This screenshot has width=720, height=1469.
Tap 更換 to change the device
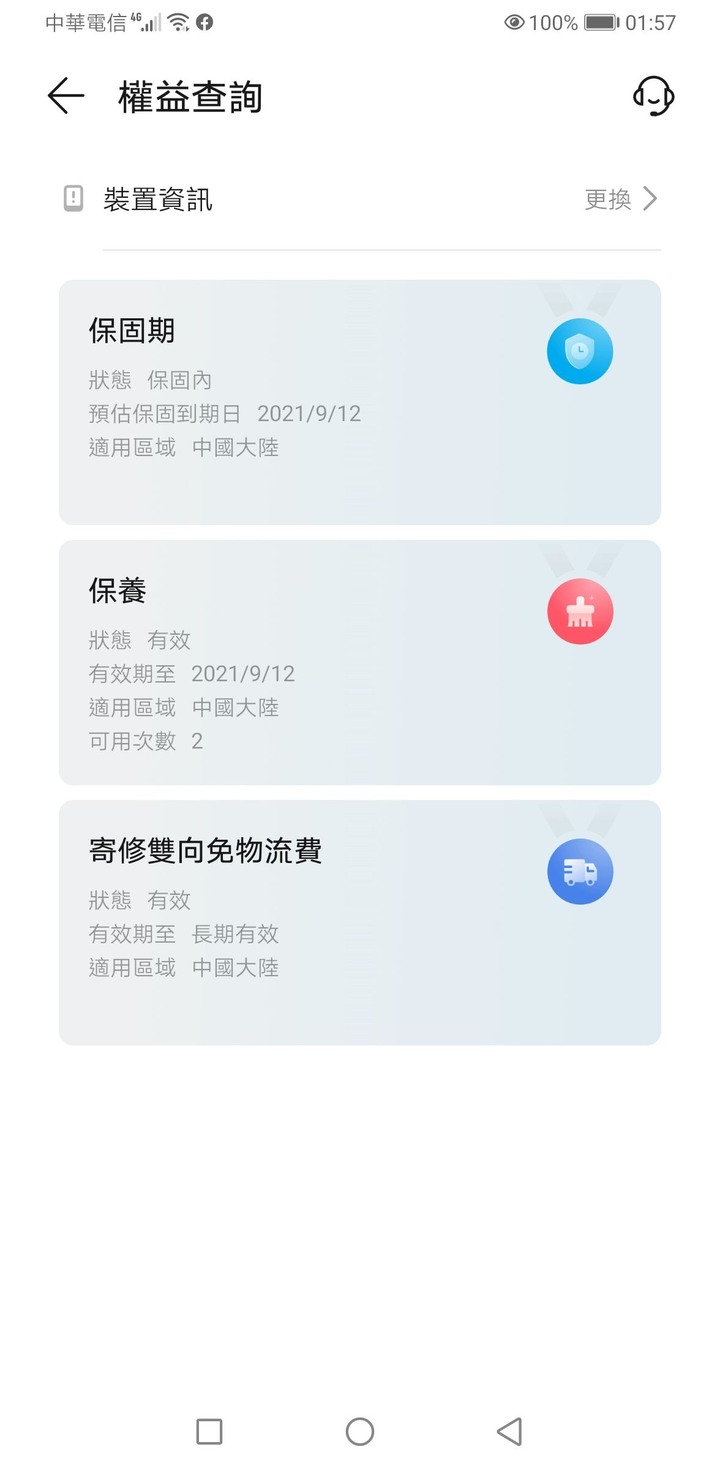(621, 199)
